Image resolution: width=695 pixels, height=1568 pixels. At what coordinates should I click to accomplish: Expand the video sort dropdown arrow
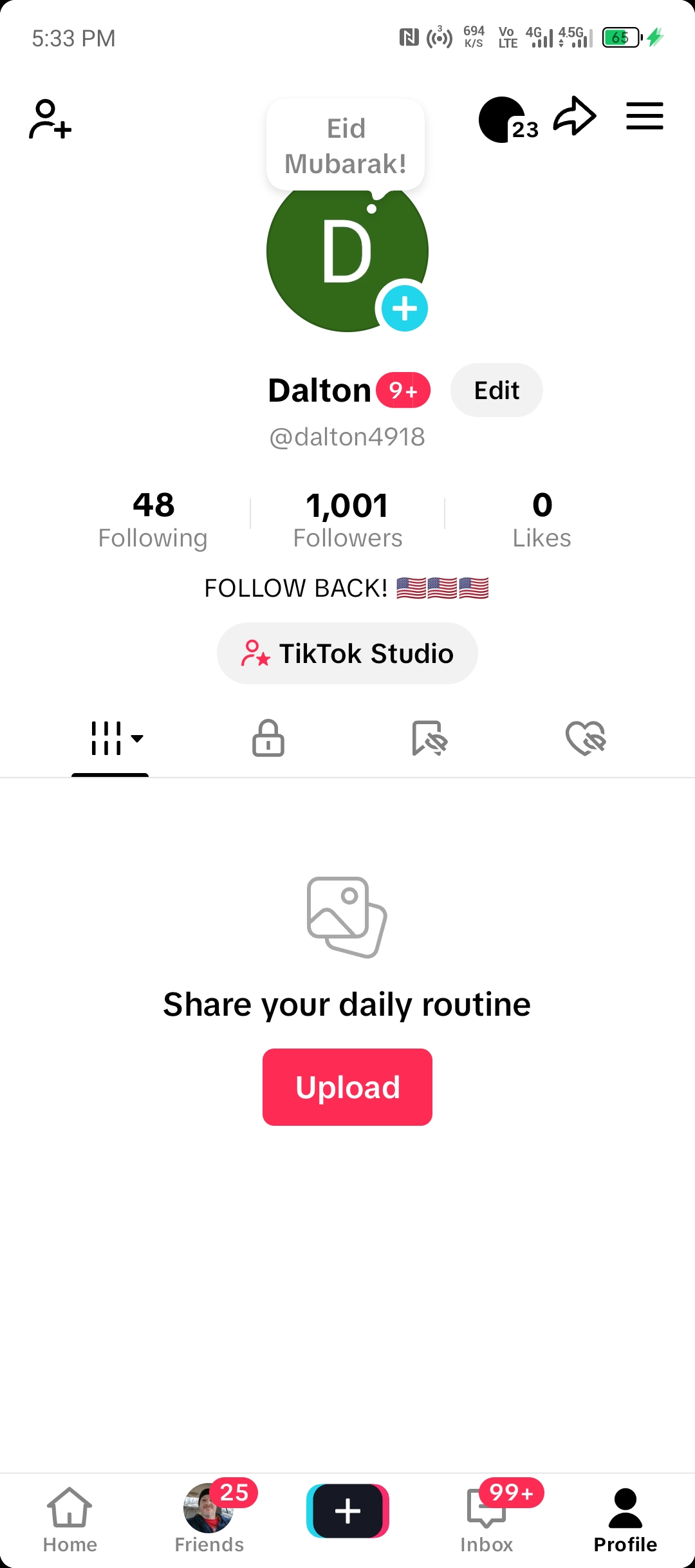(x=137, y=740)
